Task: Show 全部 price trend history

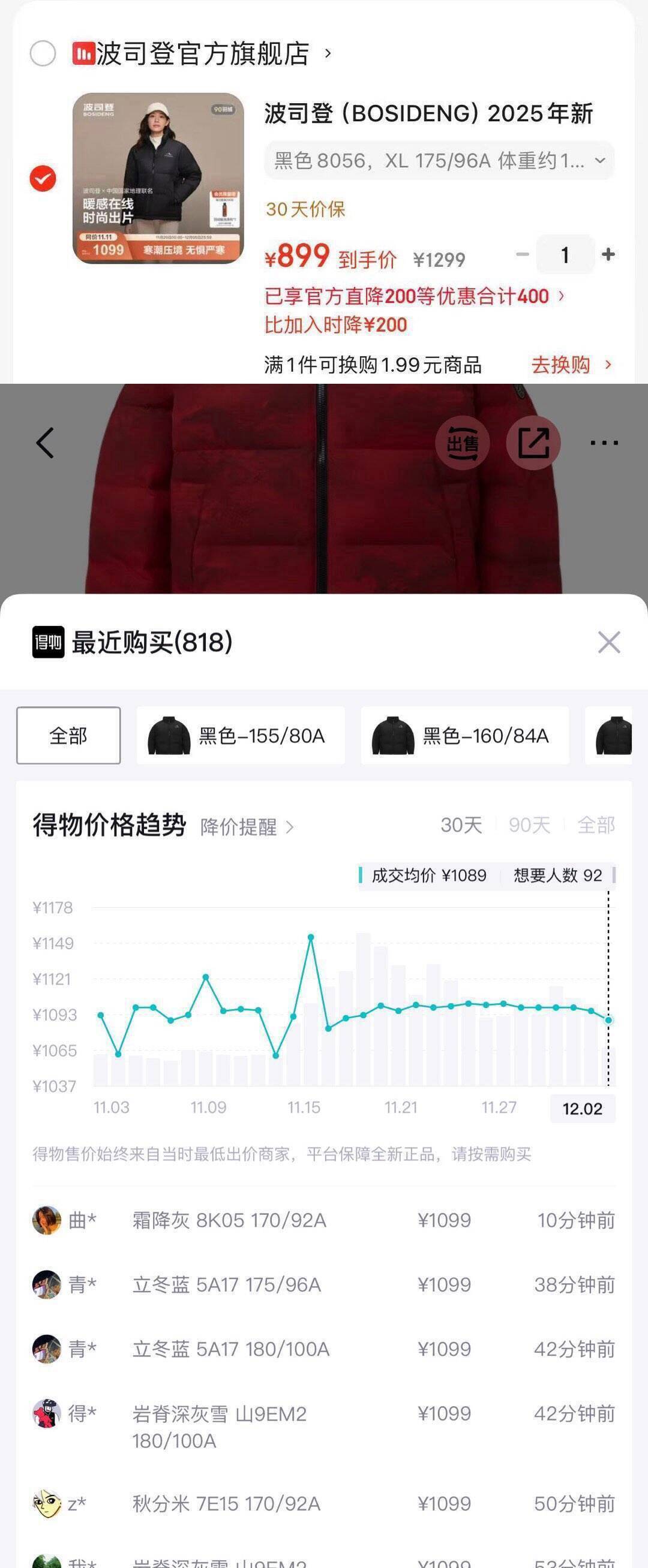Action: tap(596, 825)
